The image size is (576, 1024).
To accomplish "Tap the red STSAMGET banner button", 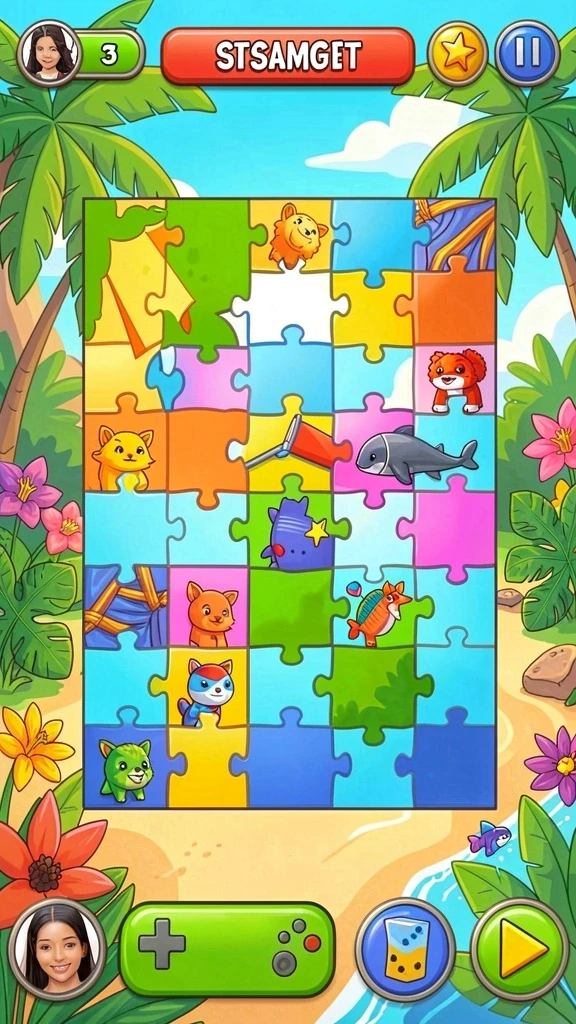I will (x=288, y=56).
